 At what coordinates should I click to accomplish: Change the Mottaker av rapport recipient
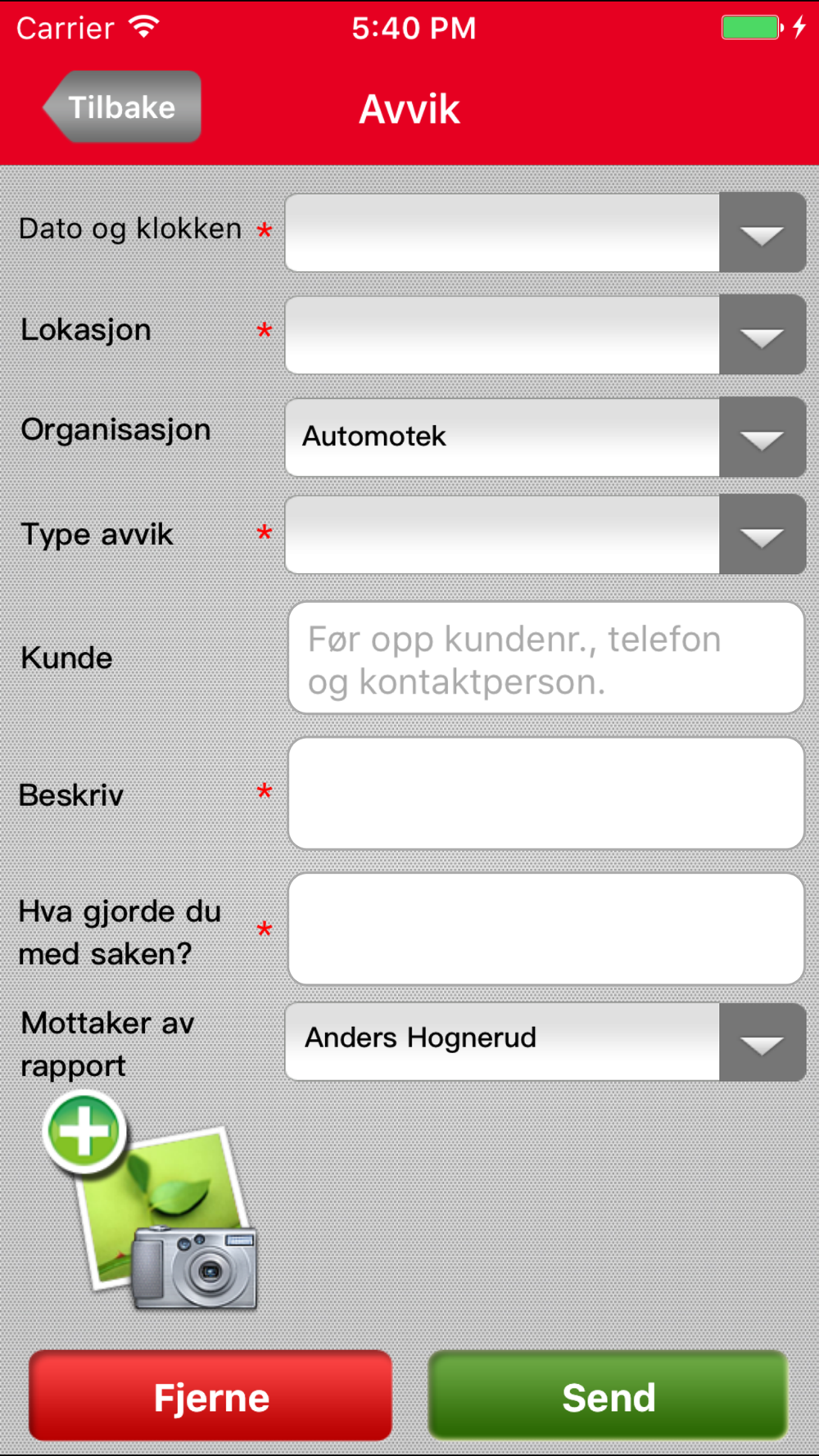(x=545, y=1042)
